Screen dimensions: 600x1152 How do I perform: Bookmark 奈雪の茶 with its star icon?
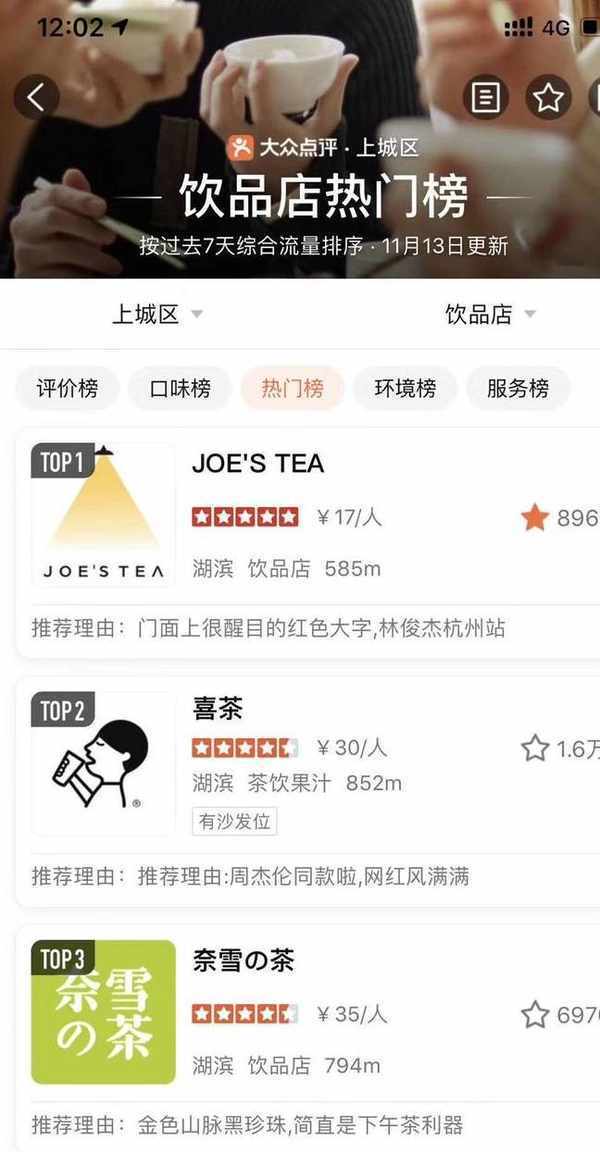(535, 1015)
